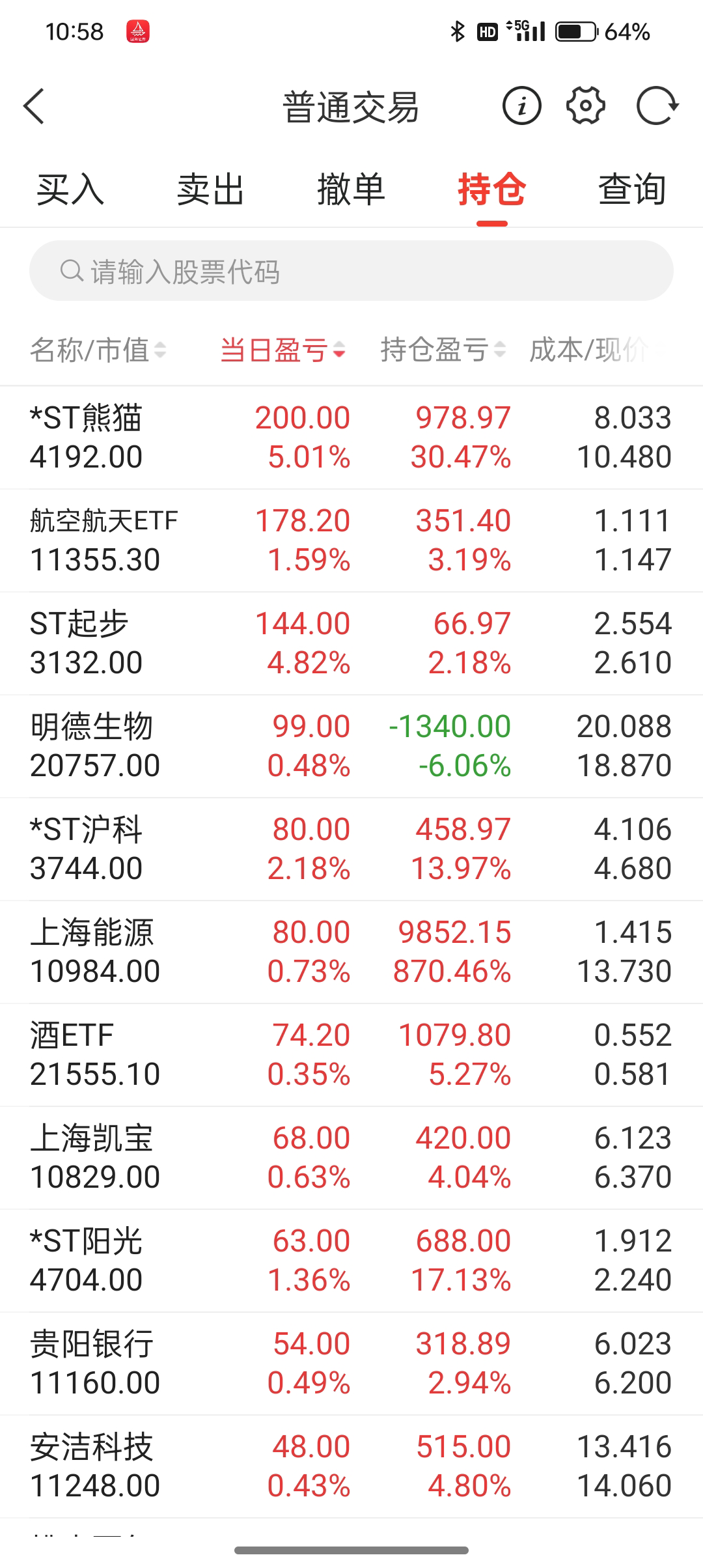Tap the stock code search box
This screenshot has height=1568, width=703.
pos(351,271)
